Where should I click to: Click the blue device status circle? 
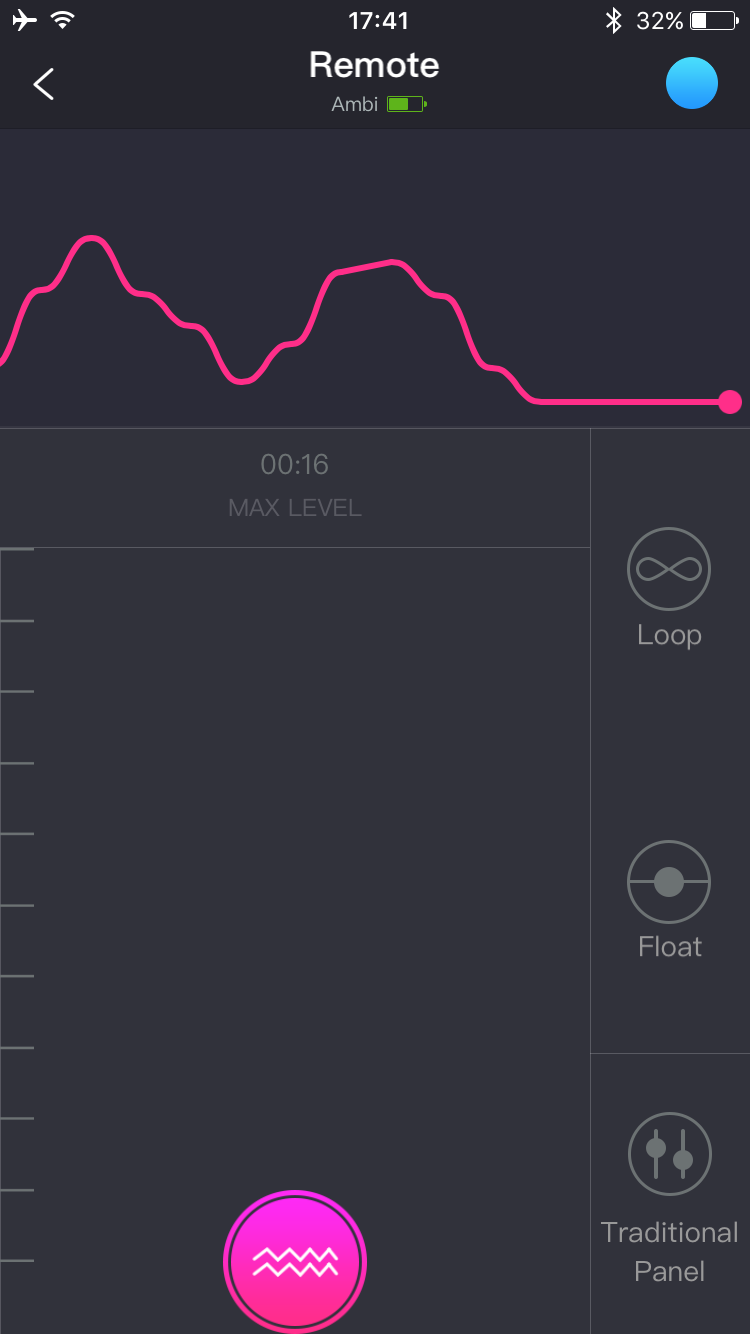691,84
